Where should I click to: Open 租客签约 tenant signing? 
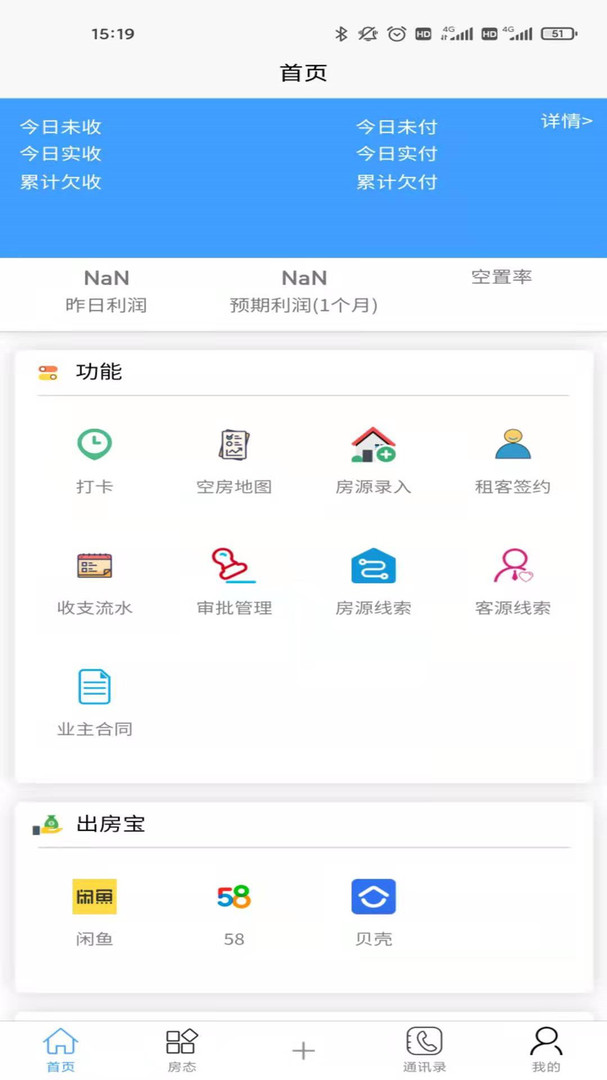click(512, 460)
